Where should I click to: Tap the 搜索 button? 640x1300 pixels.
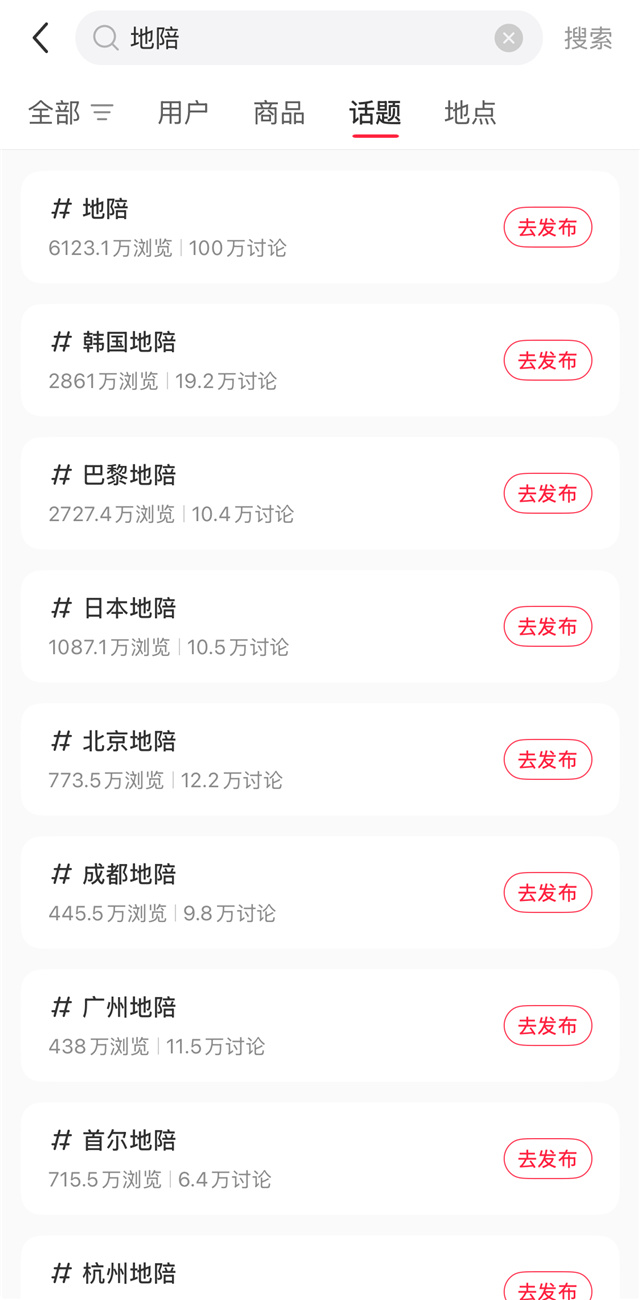[588, 39]
